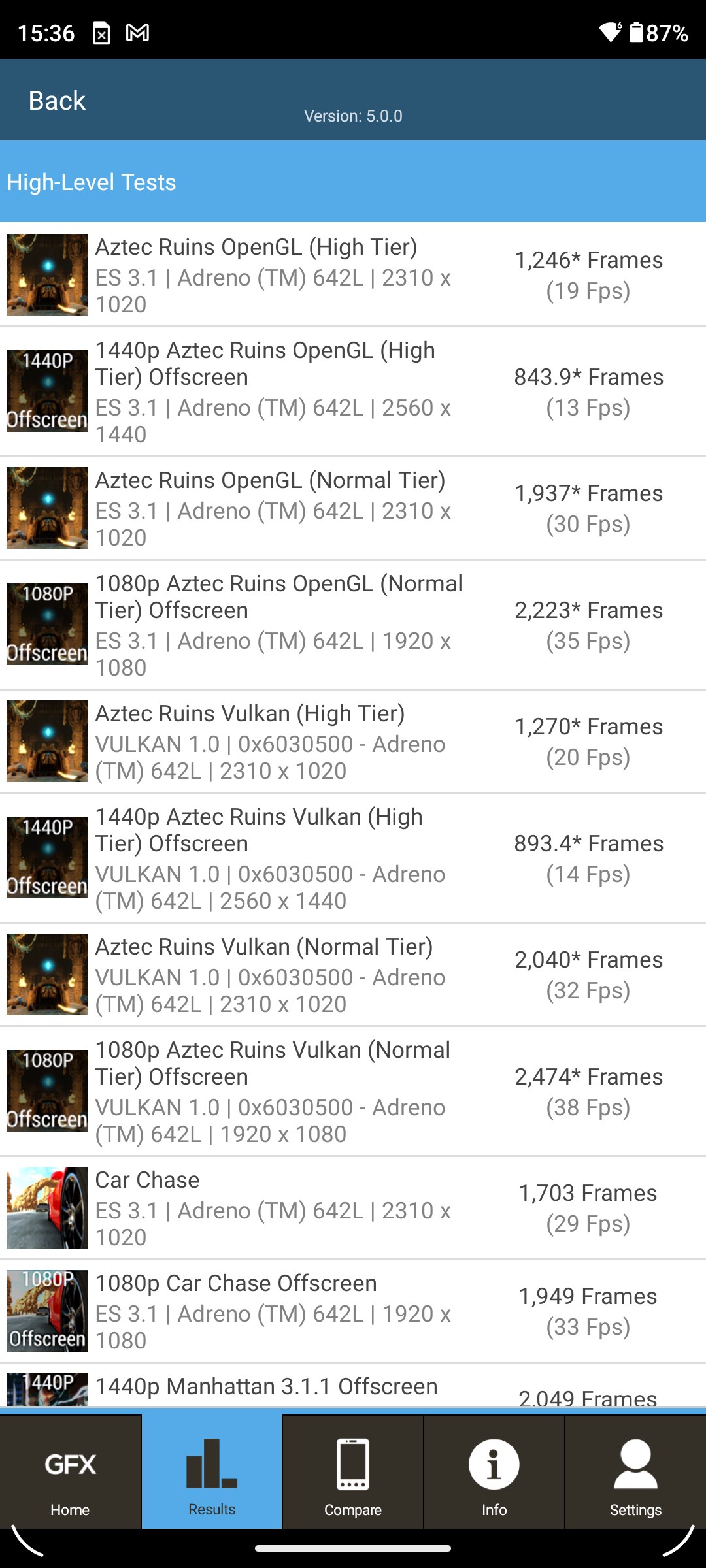View 1440p Aztec Ruins Vulkan High Tier Offscreen
The height and width of the screenshot is (1568, 706).
(x=353, y=858)
